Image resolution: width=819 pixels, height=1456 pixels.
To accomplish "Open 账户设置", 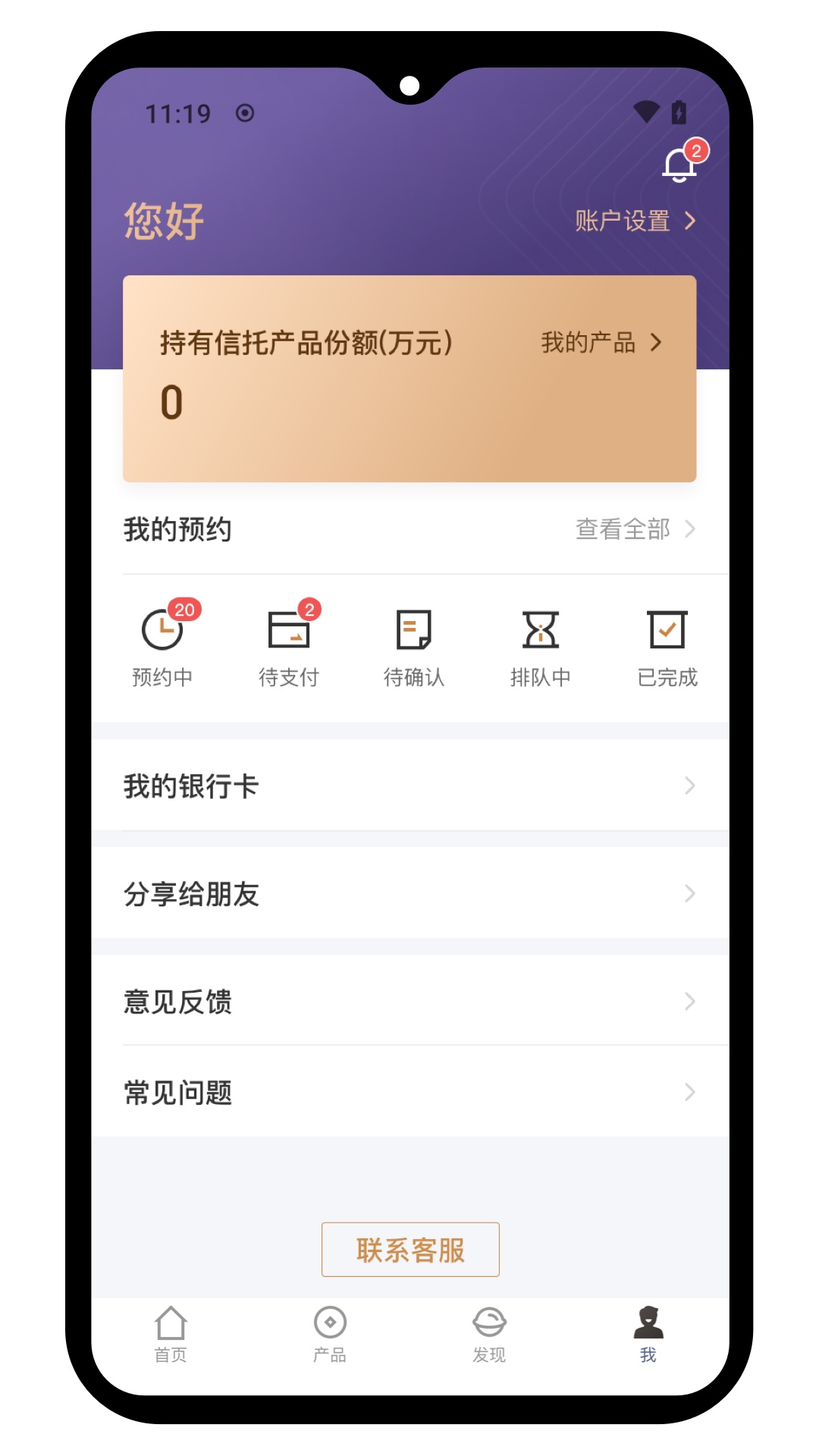I will 622,221.
